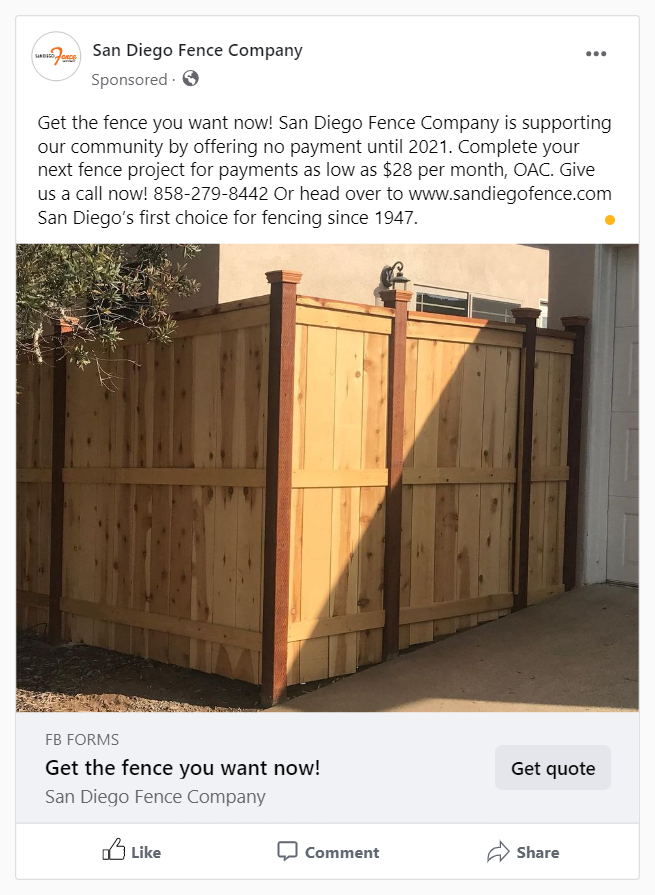The image size is (655, 895).
Task: Comment on the fence ad
Action: click(328, 852)
